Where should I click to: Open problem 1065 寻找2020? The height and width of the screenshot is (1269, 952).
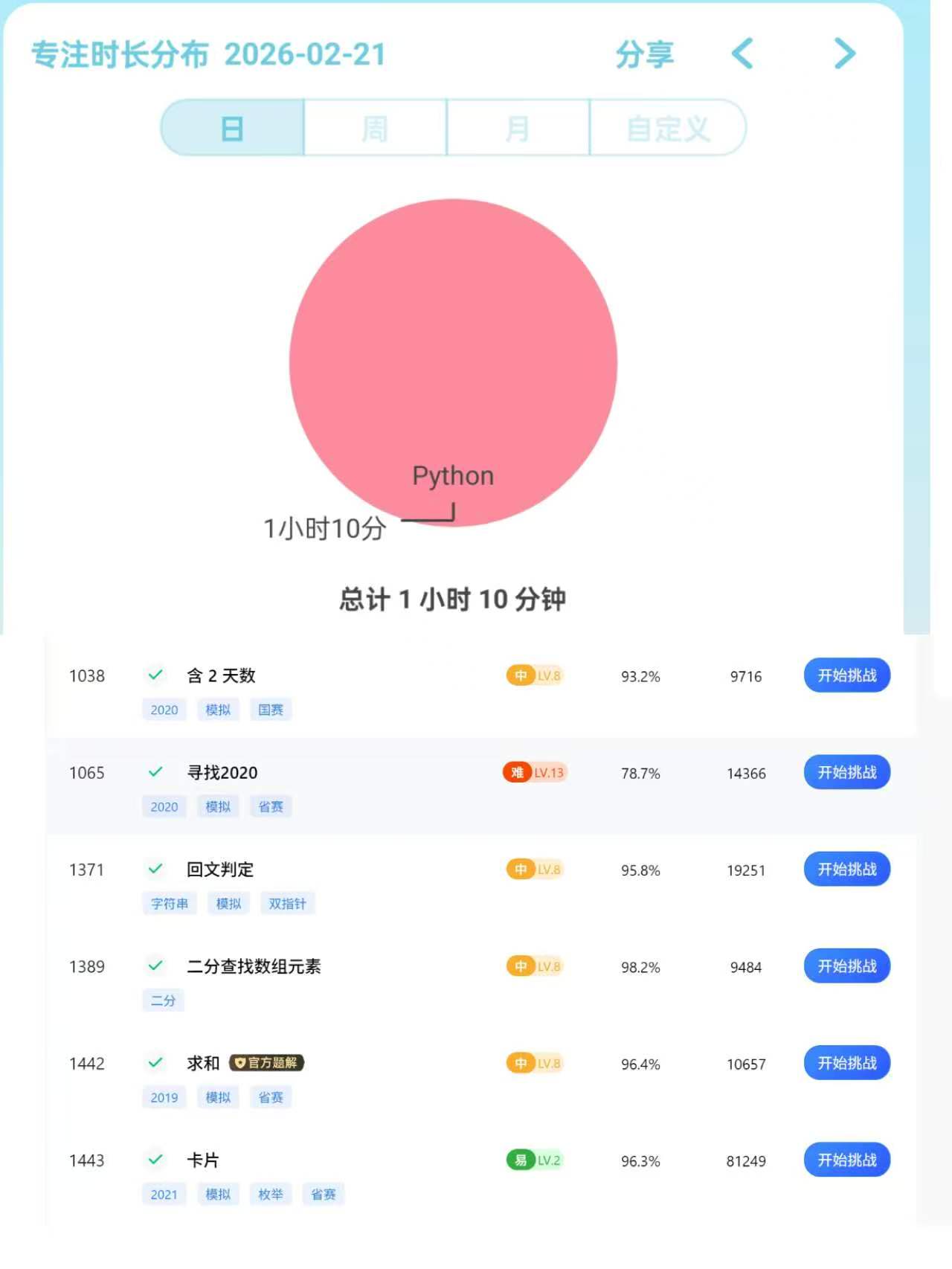click(222, 773)
